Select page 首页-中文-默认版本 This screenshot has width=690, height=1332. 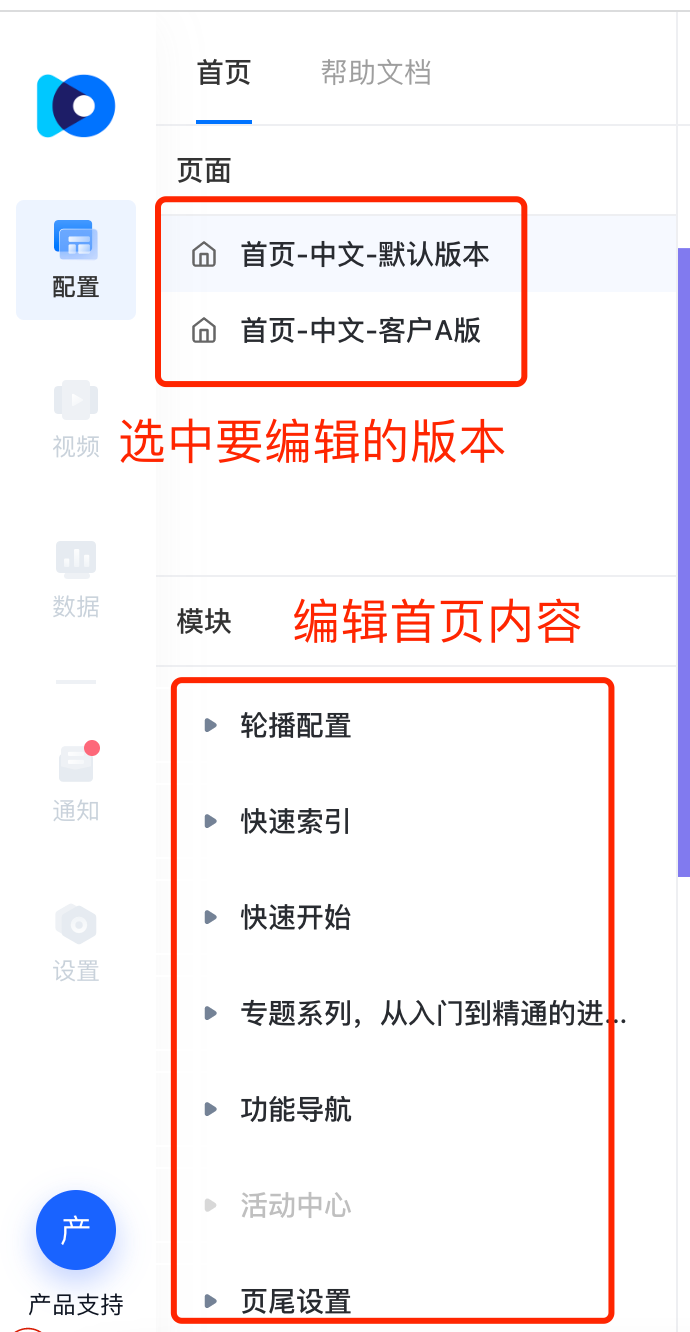pos(364,254)
